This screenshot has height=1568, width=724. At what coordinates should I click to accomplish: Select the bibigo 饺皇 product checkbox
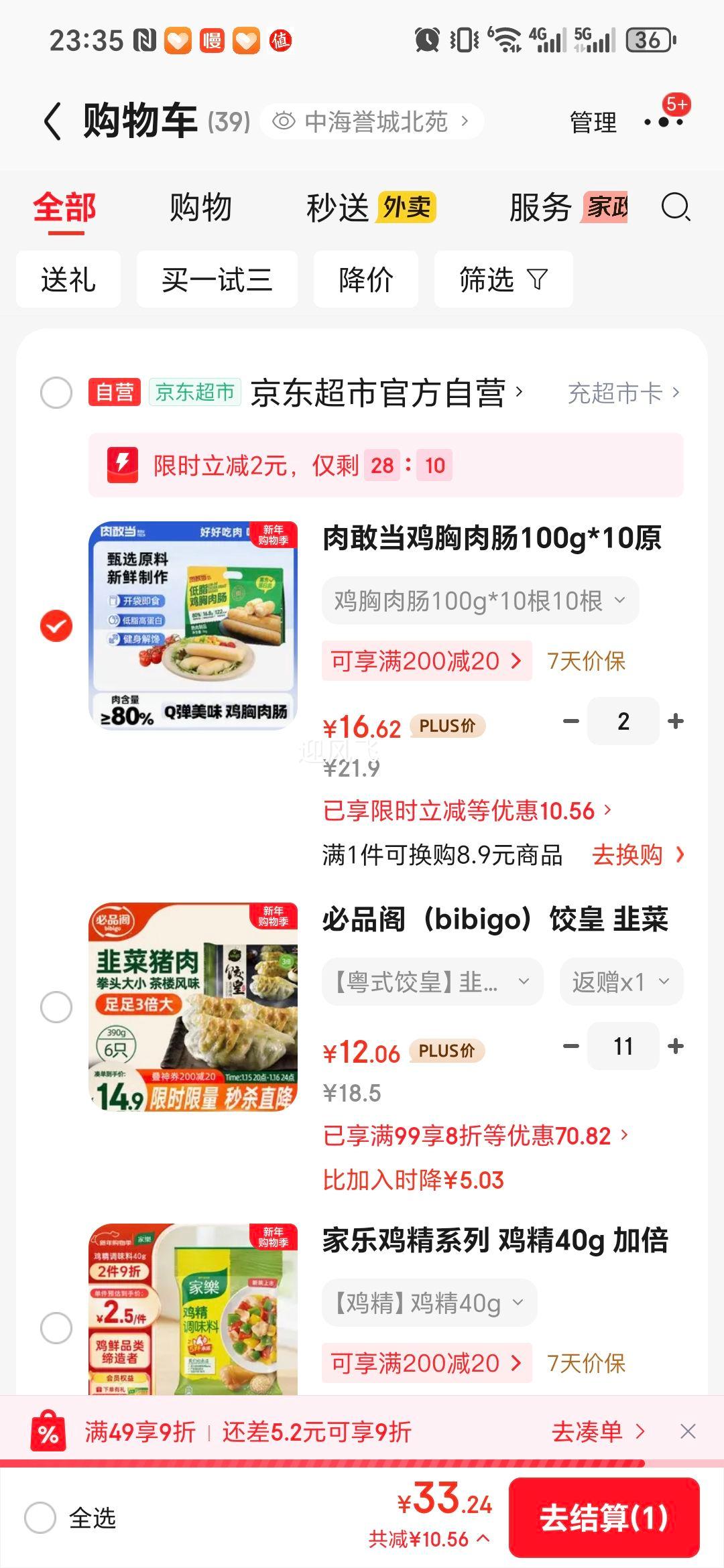tap(57, 1006)
